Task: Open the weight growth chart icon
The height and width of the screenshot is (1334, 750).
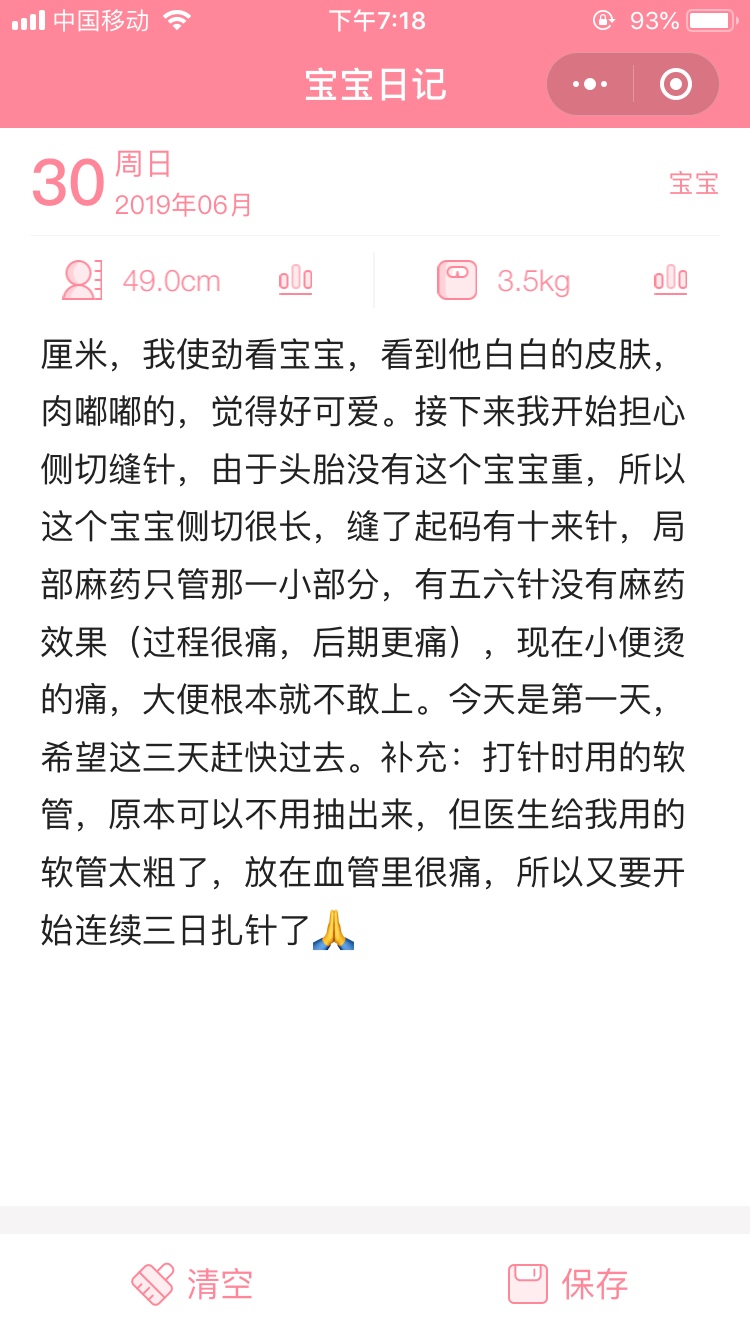Action: [670, 280]
